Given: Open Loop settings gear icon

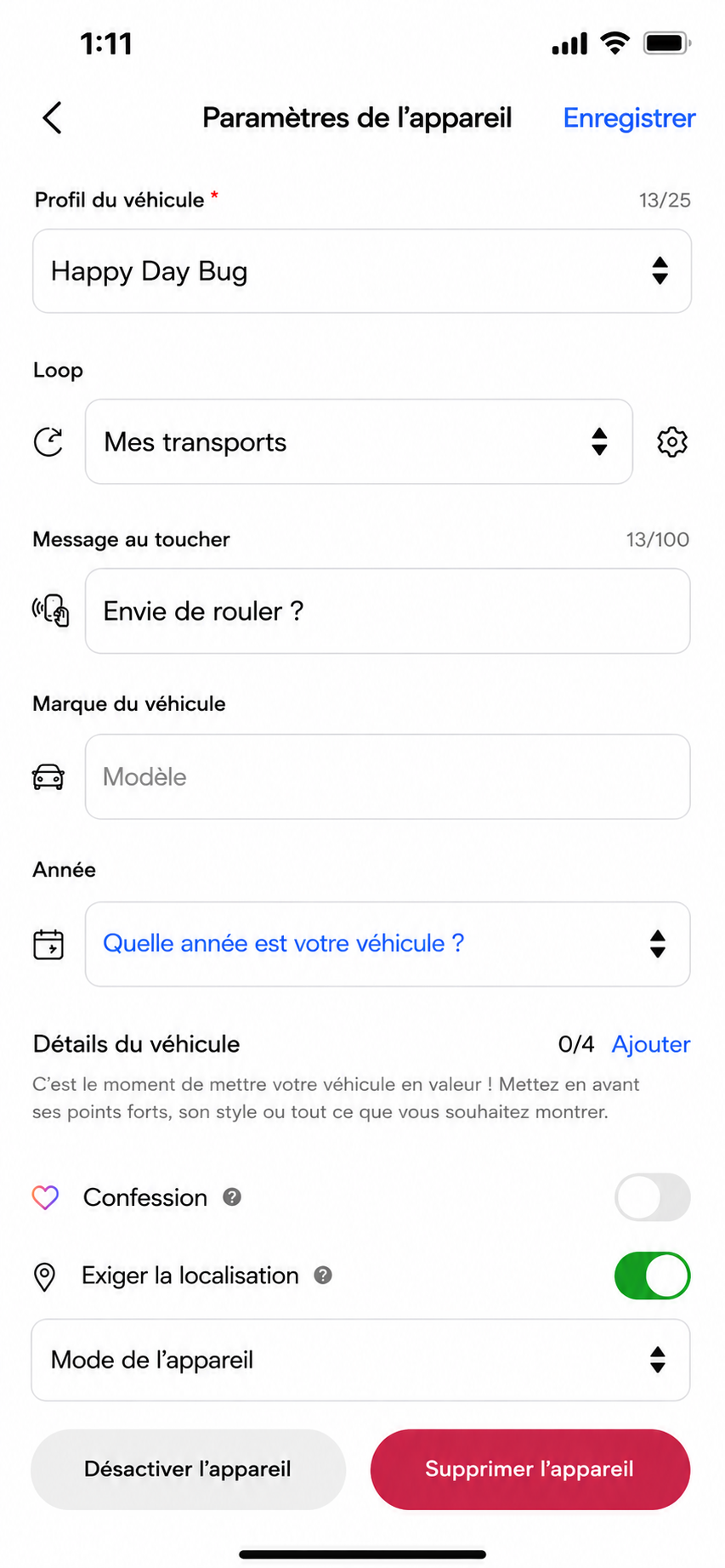Looking at the screenshot, I should point(672,442).
